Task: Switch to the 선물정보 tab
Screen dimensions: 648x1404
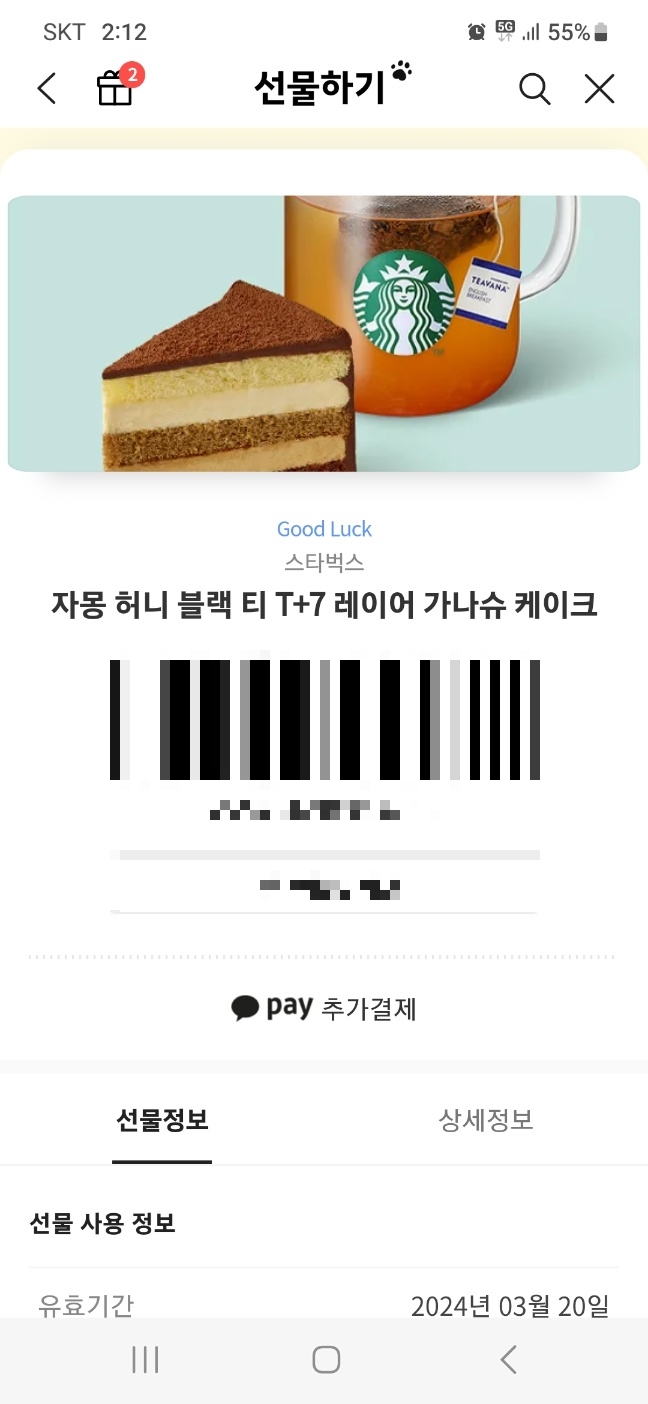Action: point(162,1120)
